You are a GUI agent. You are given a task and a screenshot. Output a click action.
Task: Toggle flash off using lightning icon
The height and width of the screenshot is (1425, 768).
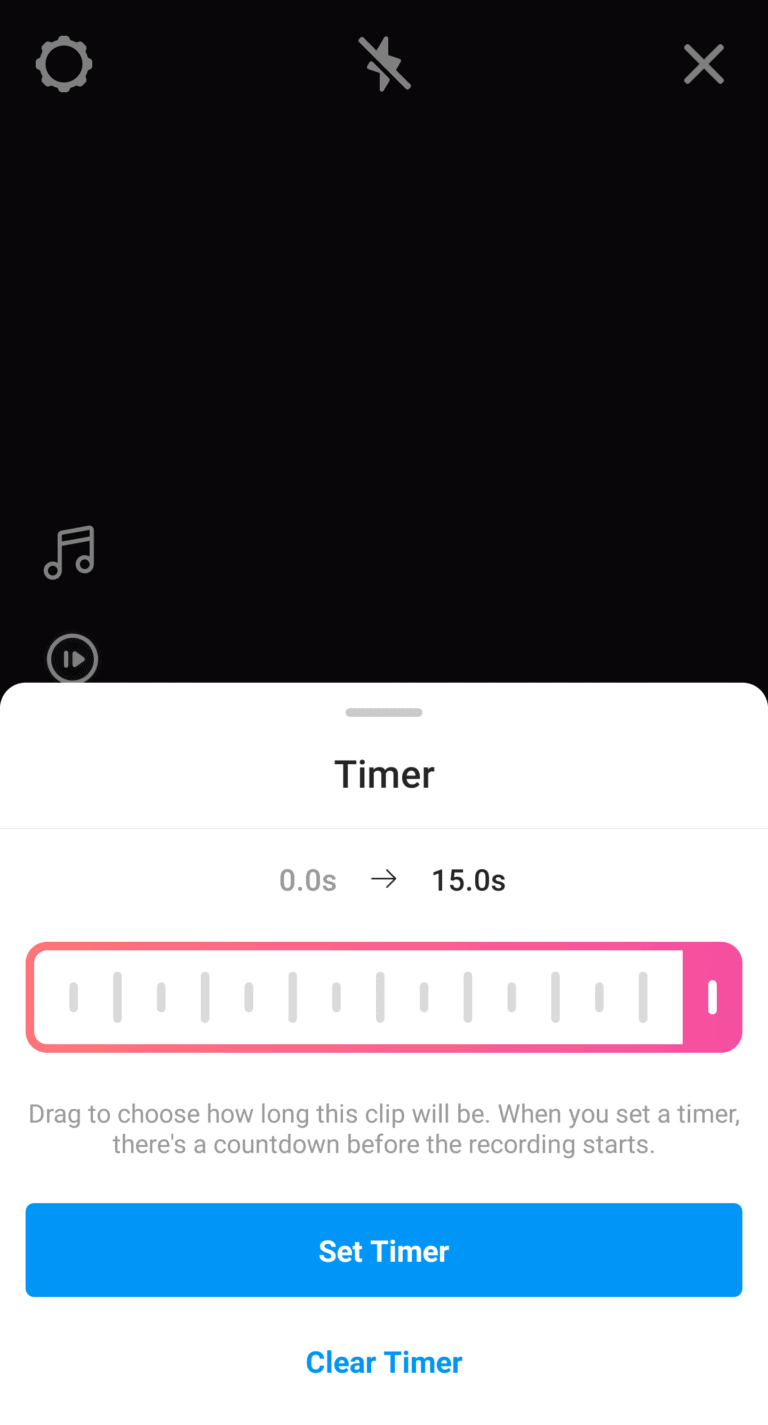384,64
